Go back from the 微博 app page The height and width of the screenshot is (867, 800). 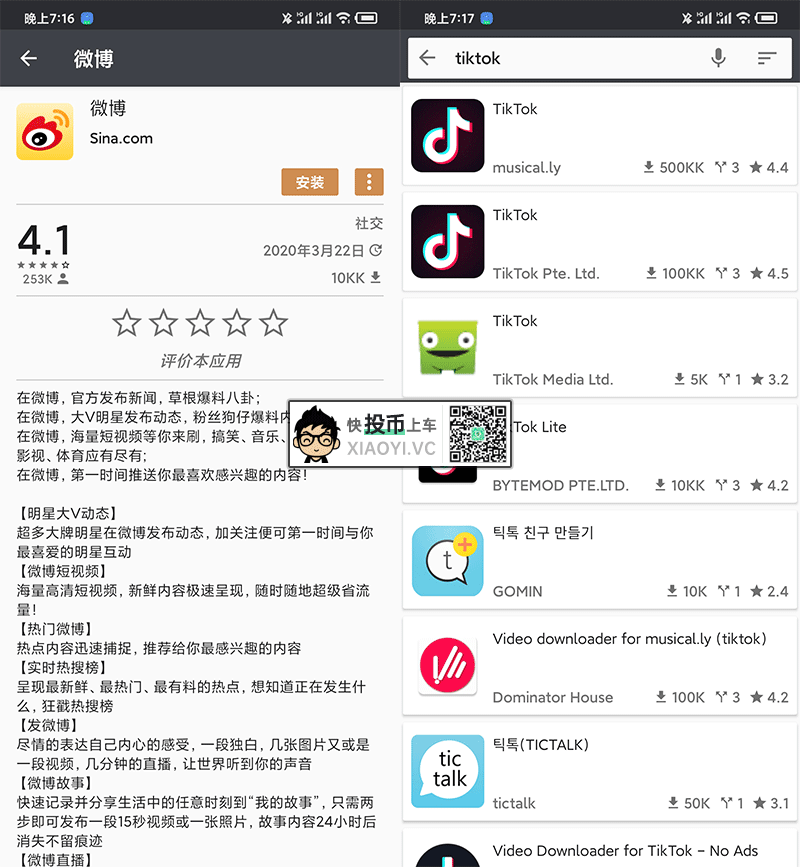pyautogui.click(x=29, y=59)
